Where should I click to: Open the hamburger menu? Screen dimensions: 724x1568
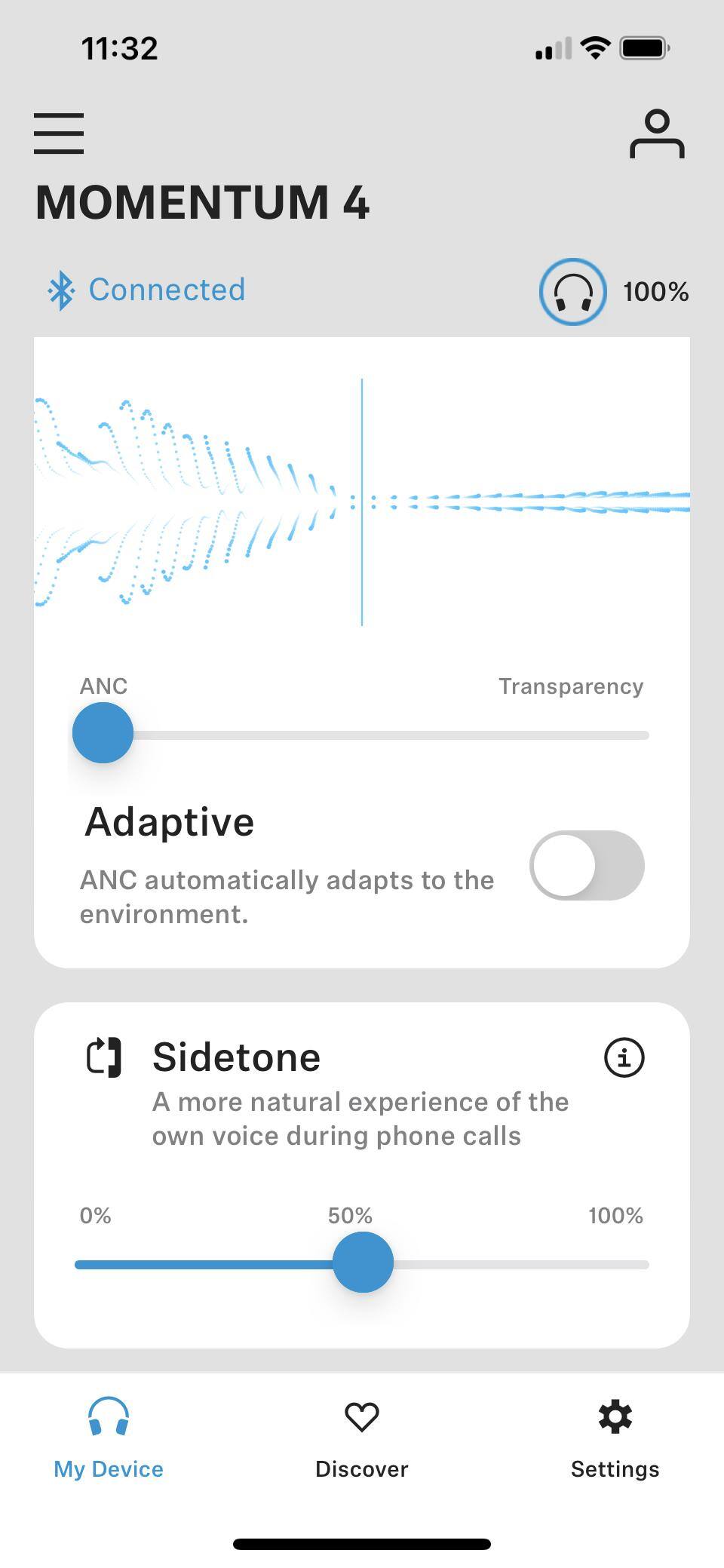[x=59, y=133]
